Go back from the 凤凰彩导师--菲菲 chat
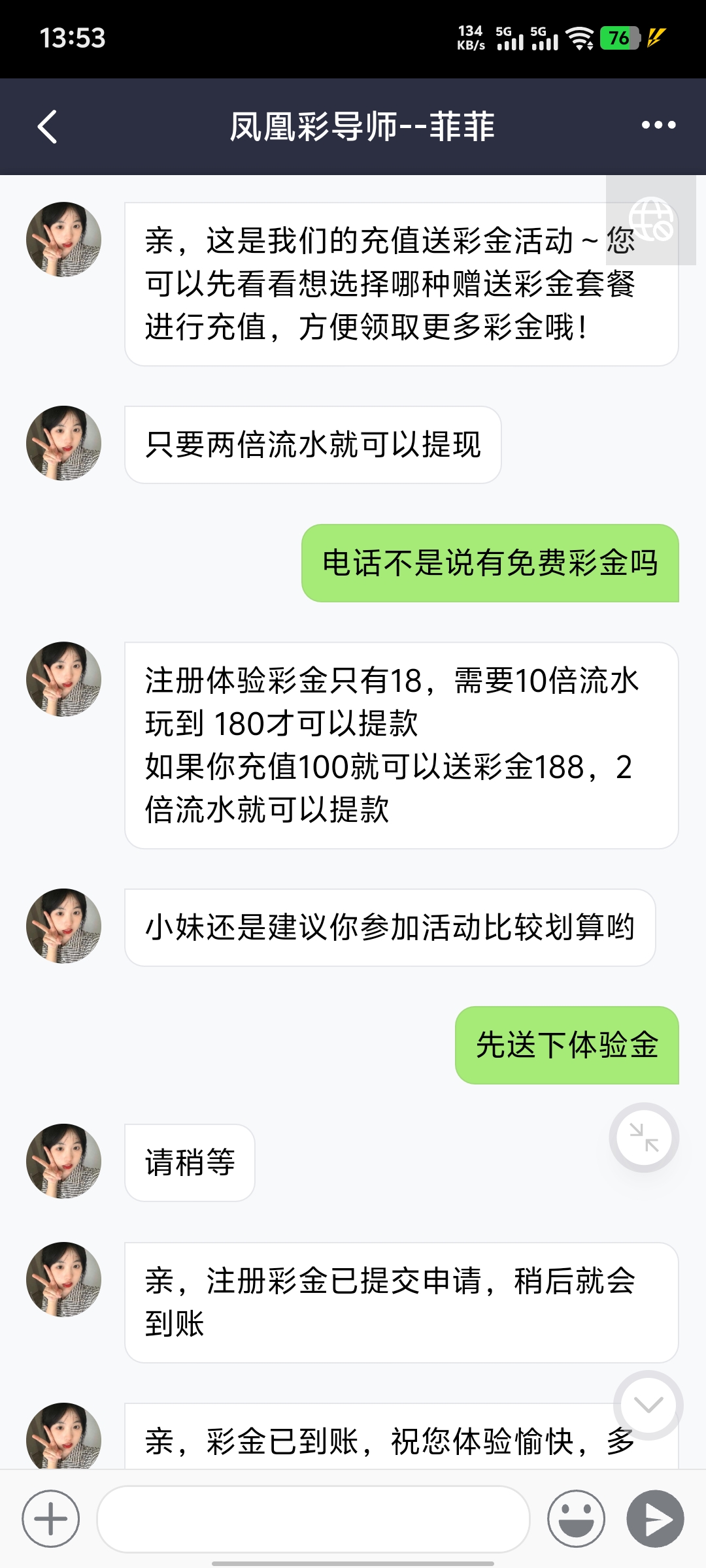The image size is (706, 1568). (x=47, y=126)
